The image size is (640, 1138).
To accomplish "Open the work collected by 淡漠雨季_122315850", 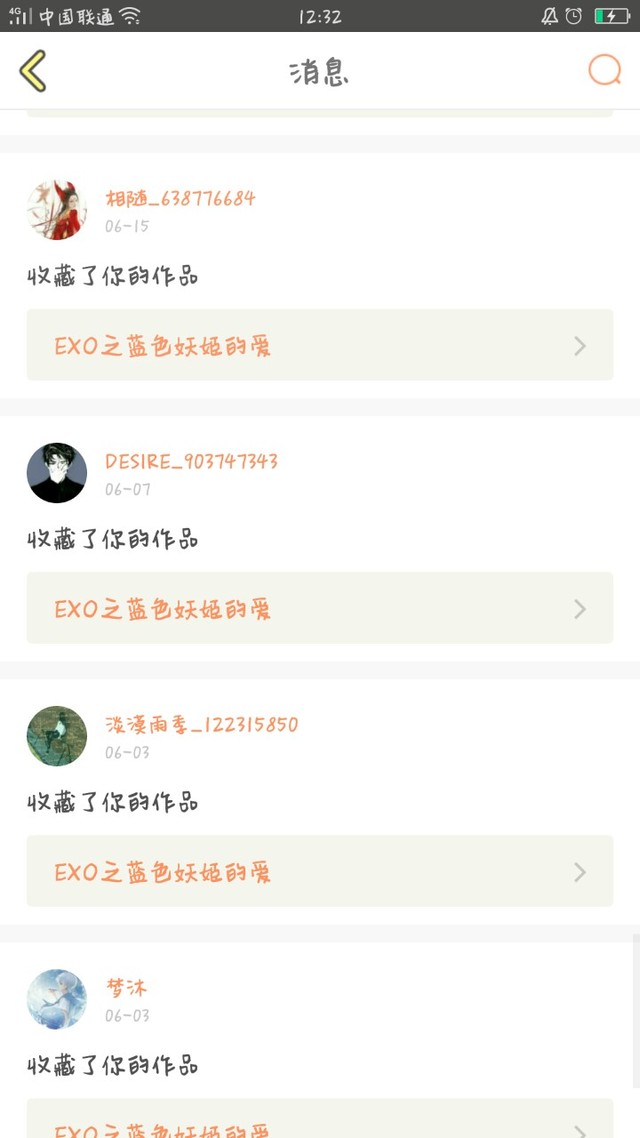I will tap(320, 871).
